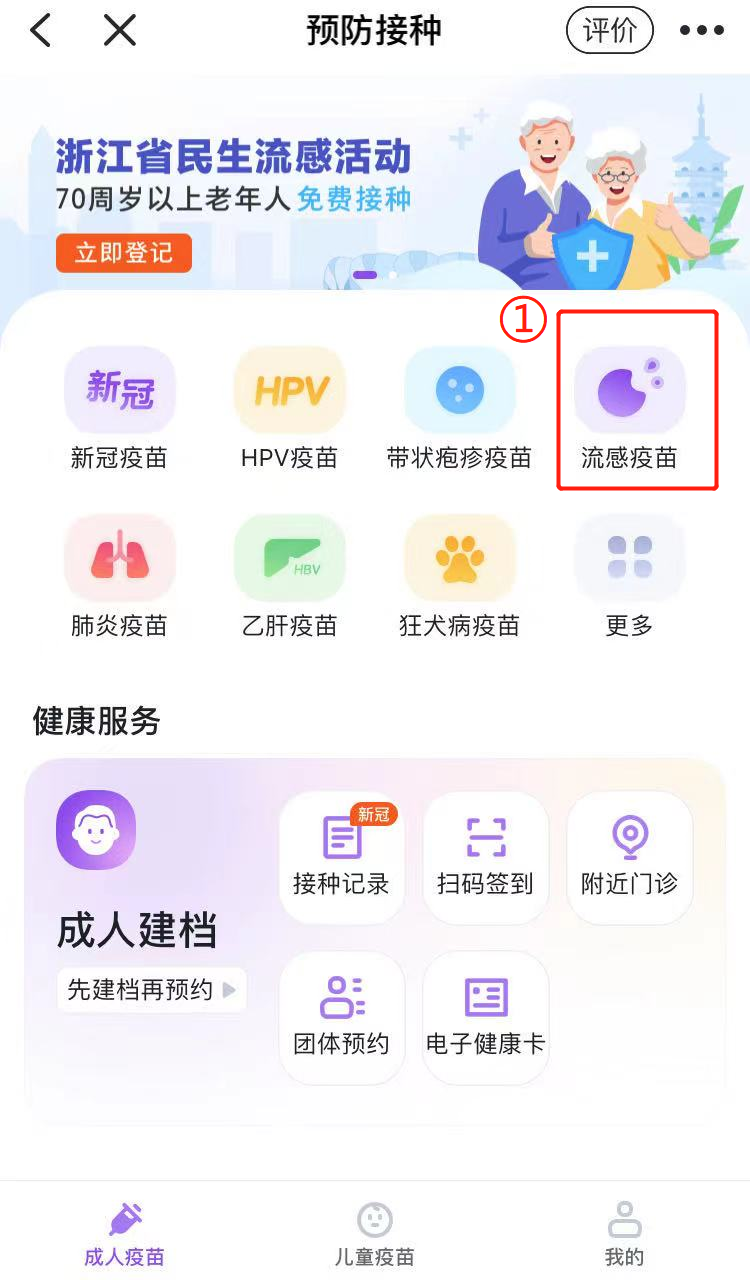Tap 立即登记 on the flu banner
This screenshot has width=750, height=1280.
(123, 253)
